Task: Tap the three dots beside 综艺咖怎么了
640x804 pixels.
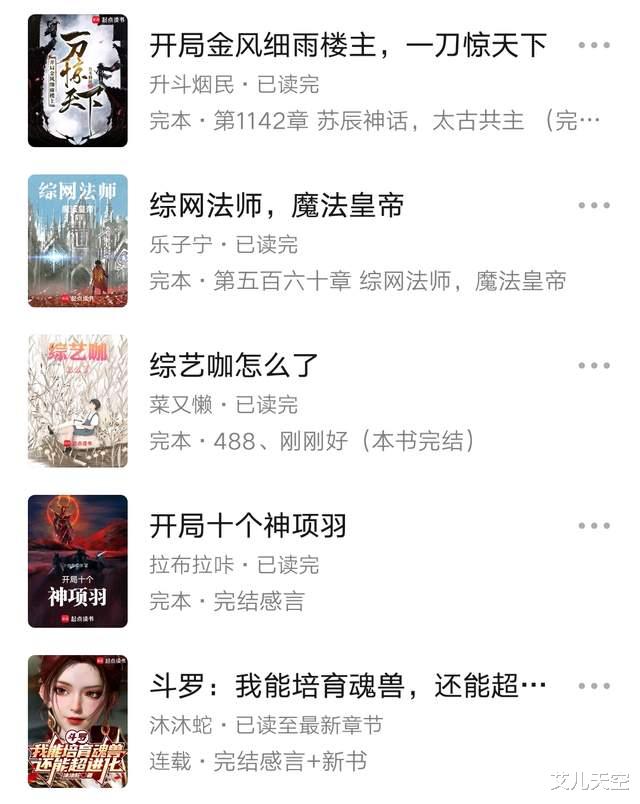Action: (x=594, y=366)
